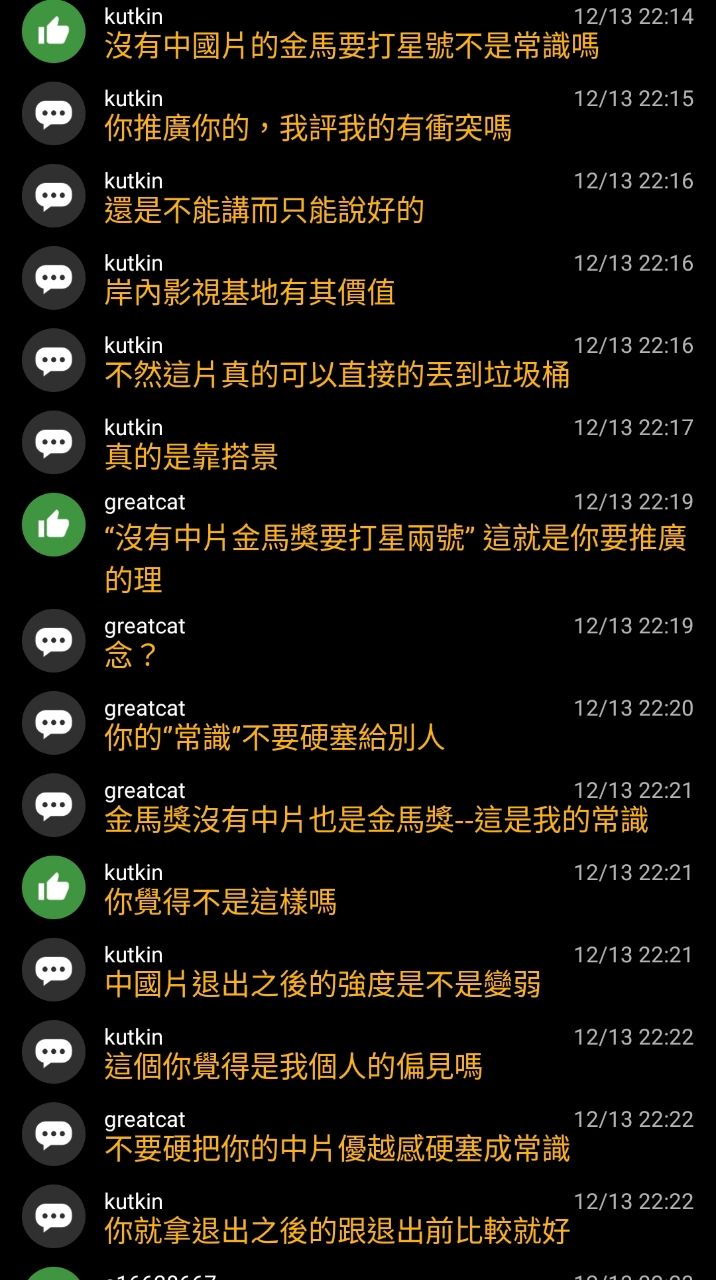
Task: Tap greatcat's comment 金馬獎沒有中片也是金馬獎
Action: point(376,820)
